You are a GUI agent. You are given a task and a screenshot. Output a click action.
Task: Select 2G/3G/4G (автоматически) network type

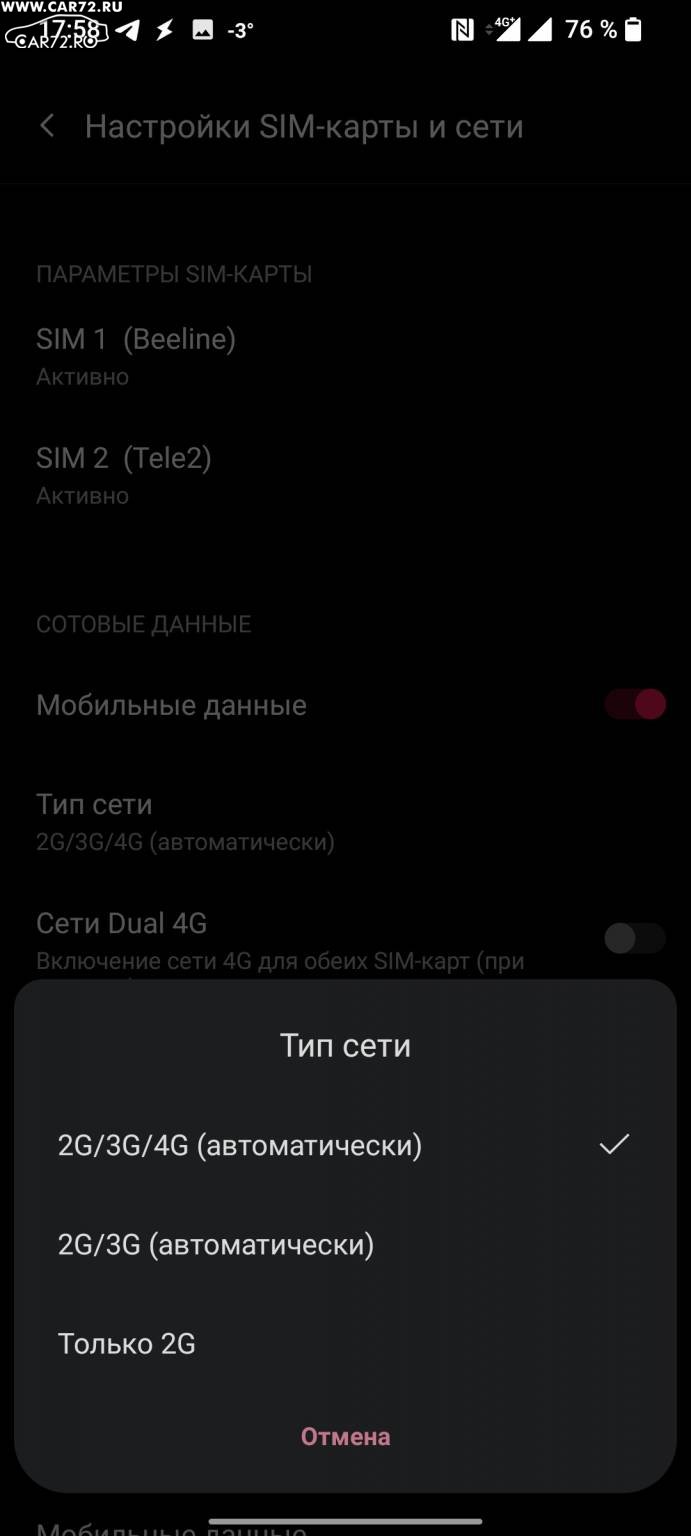click(x=345, y=1145)
